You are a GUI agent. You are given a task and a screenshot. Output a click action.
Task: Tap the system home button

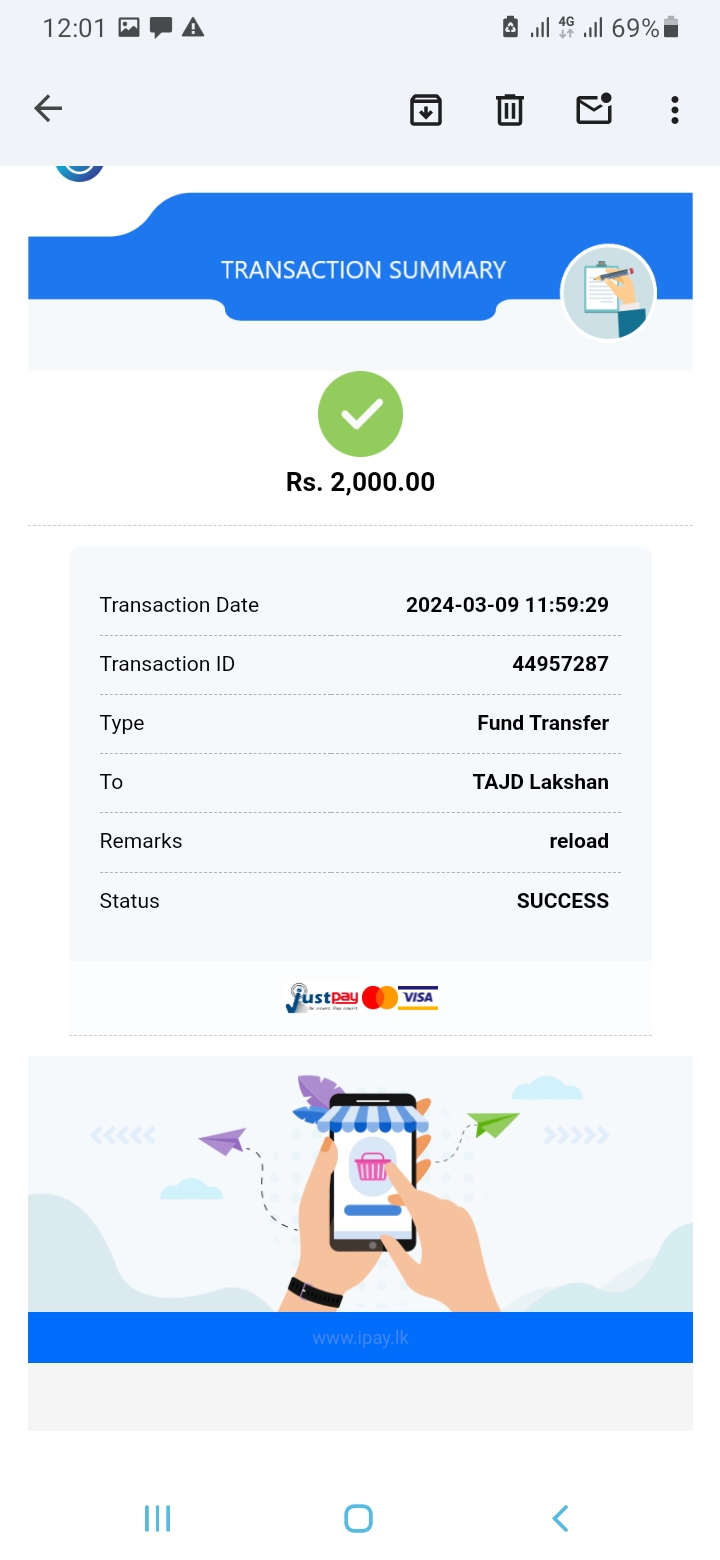point(359,1518)
